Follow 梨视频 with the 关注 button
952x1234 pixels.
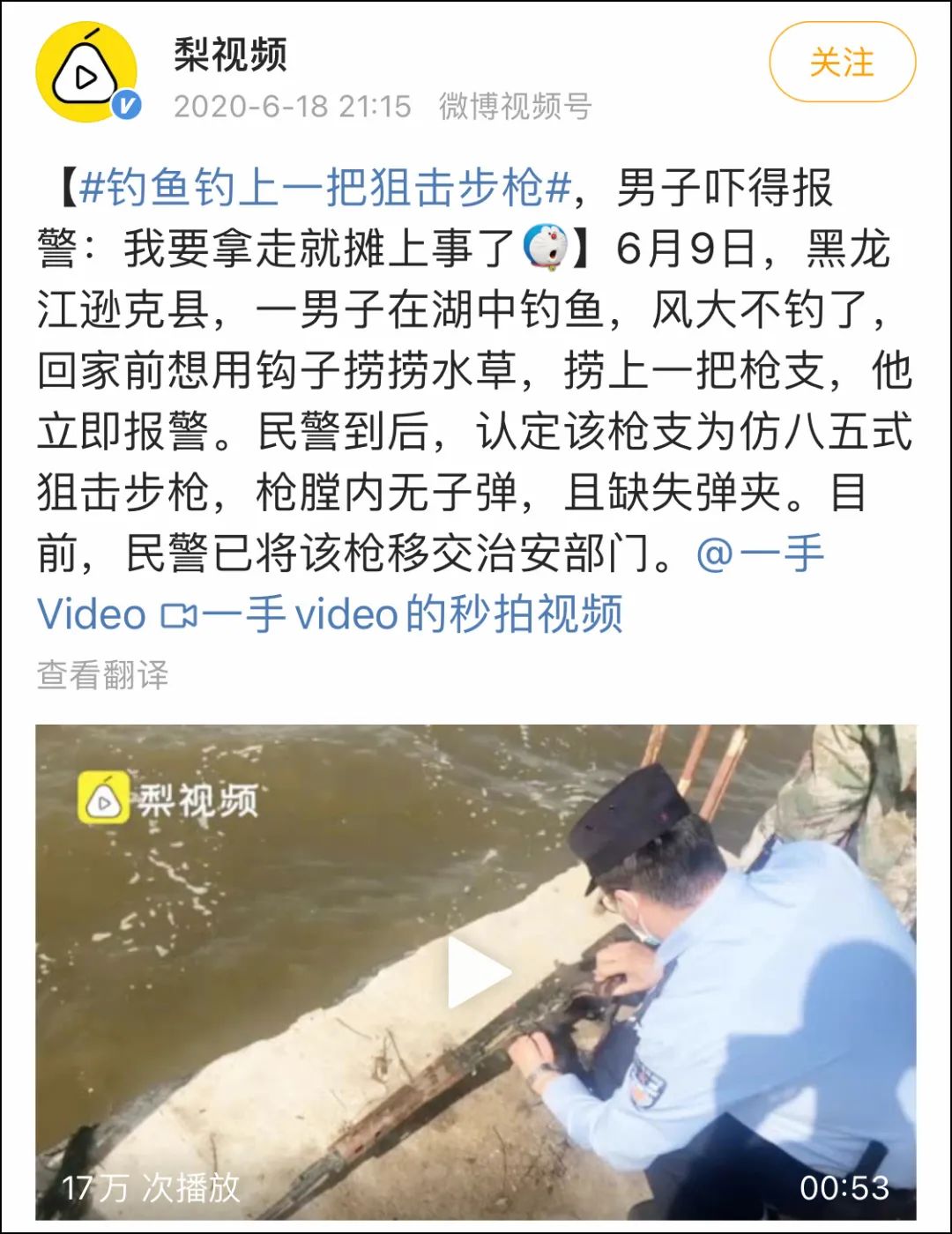pyautogui.click(x=842, y=63)
